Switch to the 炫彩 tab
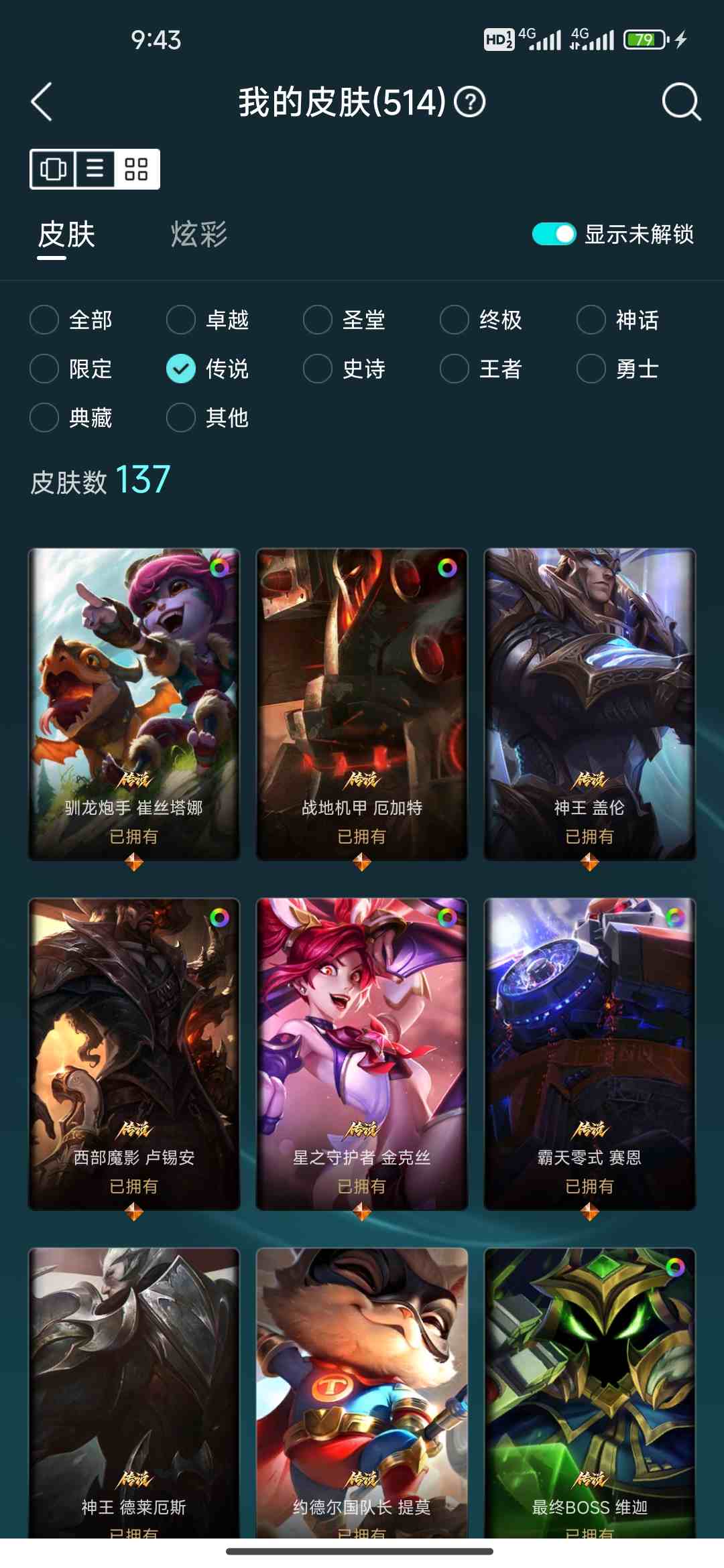The width and height of the screenshot is (724, 1568). click(x=198, y=235)
